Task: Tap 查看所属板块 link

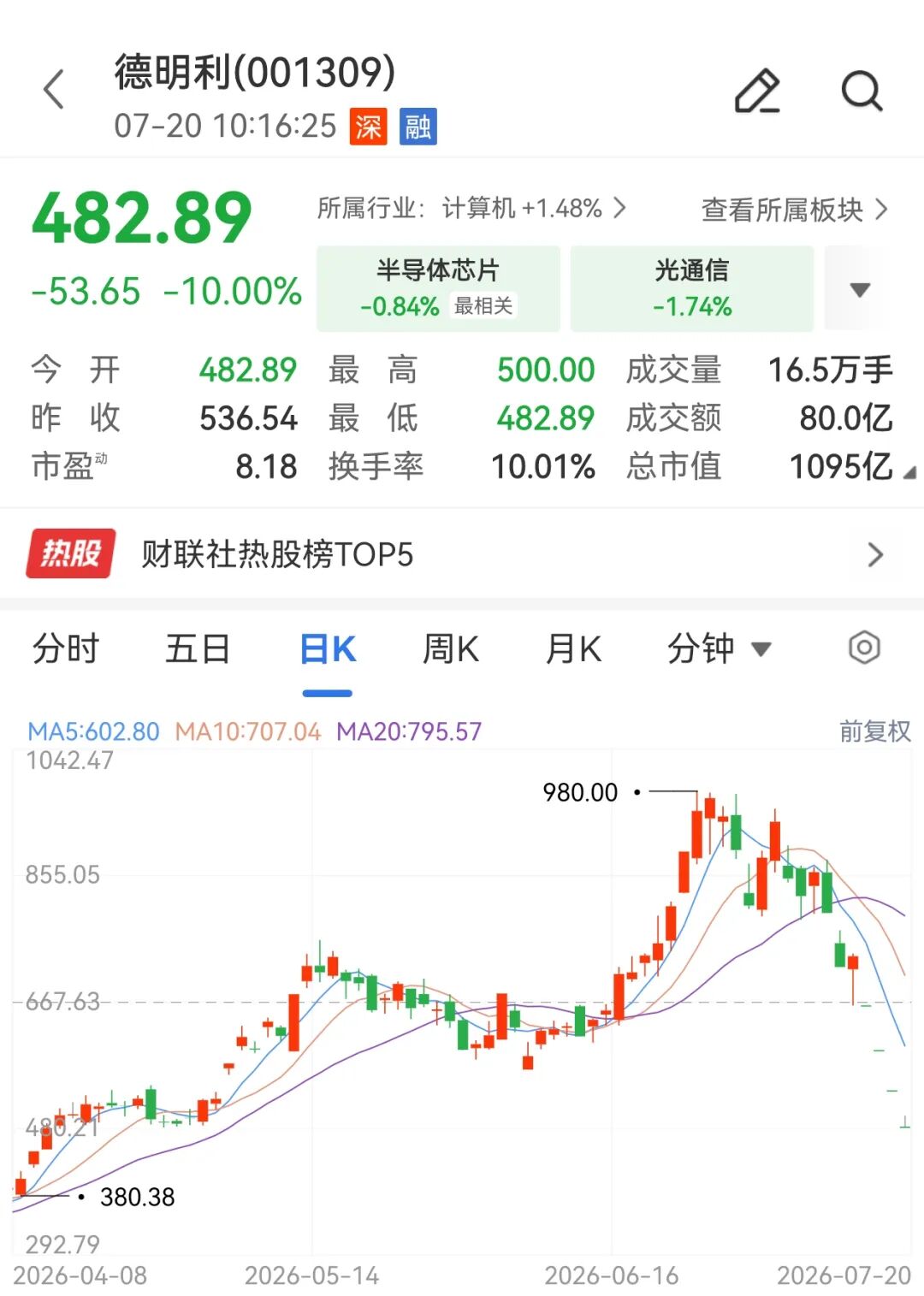Action: (795, 210)
